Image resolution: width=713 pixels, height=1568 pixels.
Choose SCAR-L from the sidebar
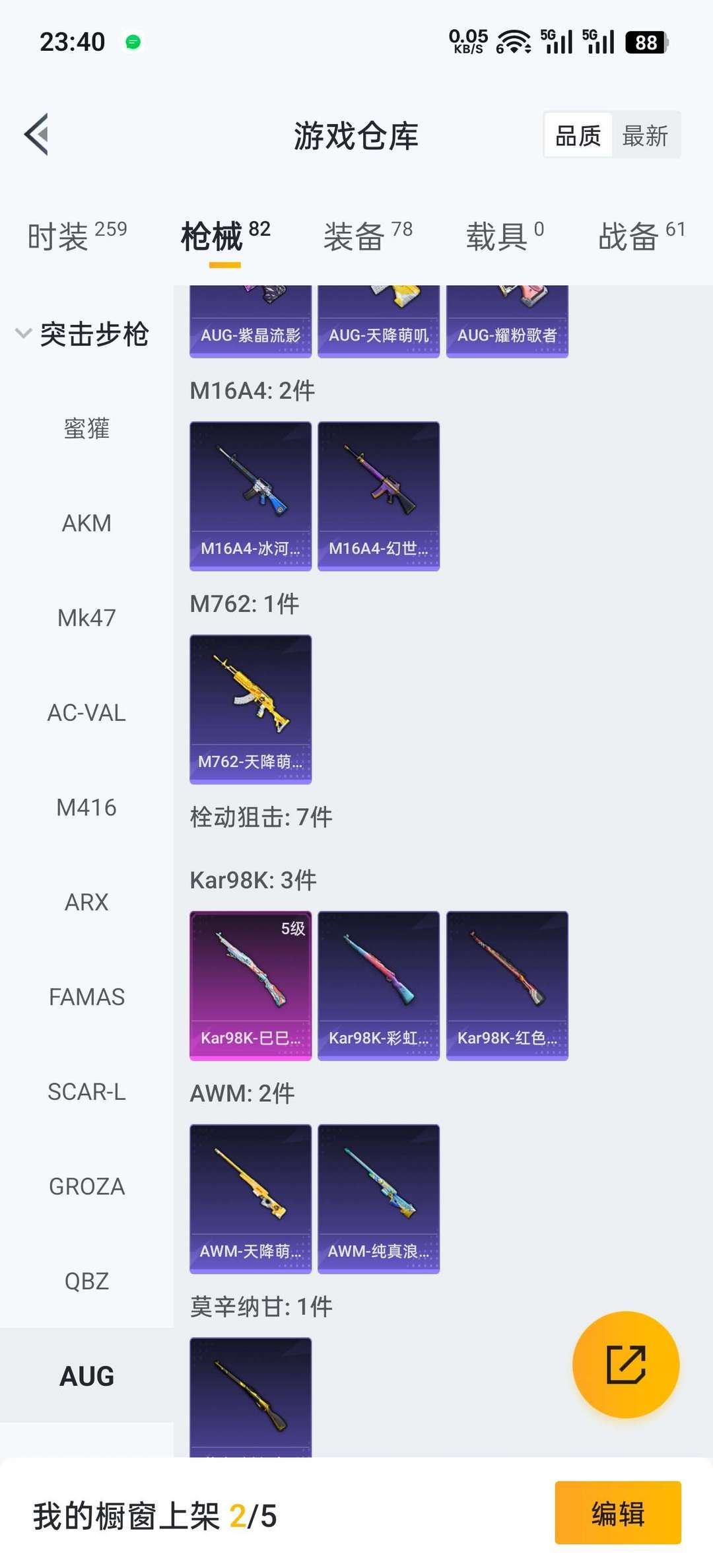(x=86, y=1092)
